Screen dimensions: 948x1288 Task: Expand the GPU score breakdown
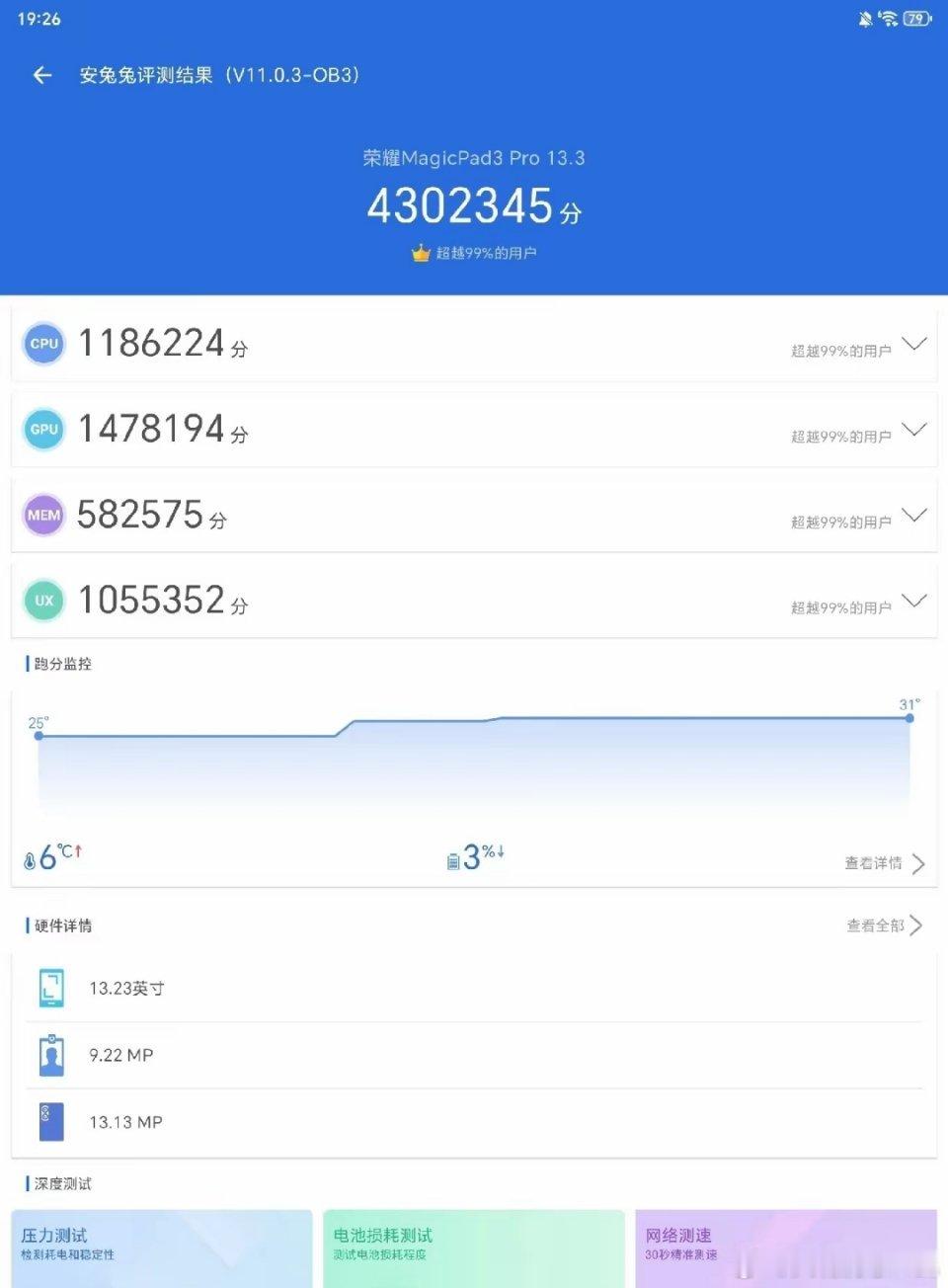point(914,429)
